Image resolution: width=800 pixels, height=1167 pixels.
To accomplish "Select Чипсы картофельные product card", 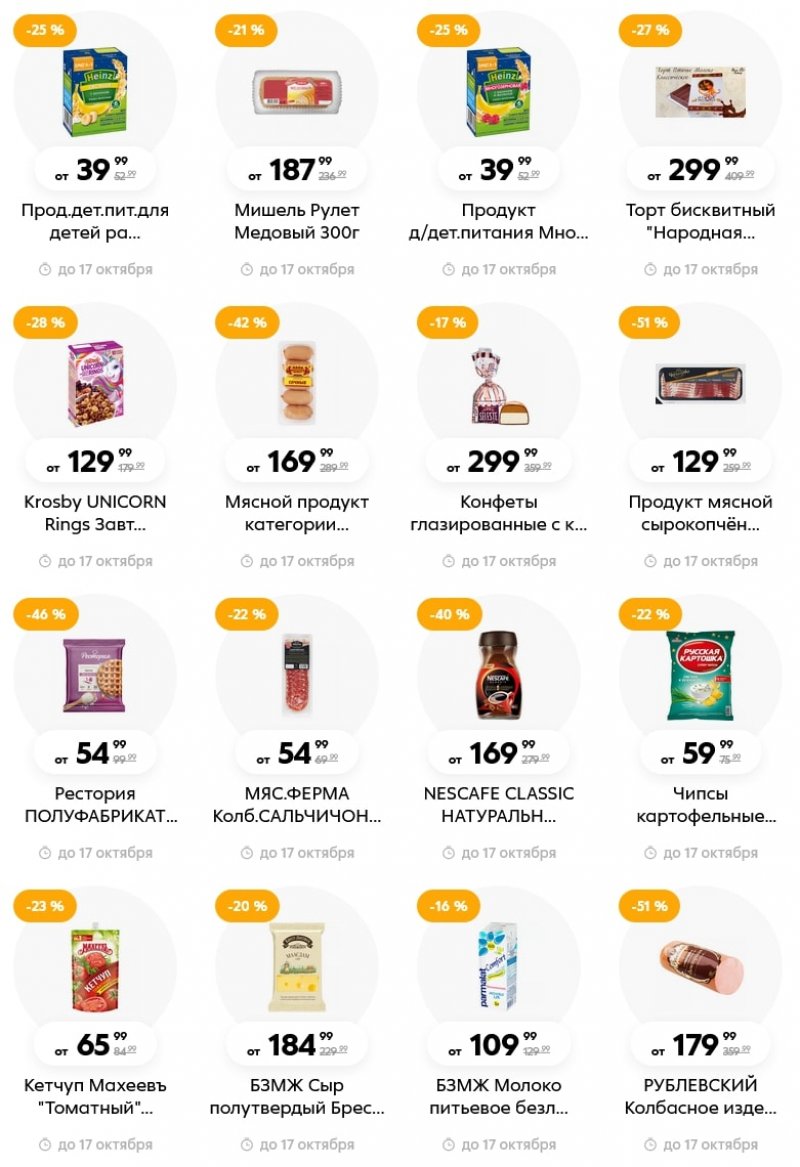I will click(700, 805).
